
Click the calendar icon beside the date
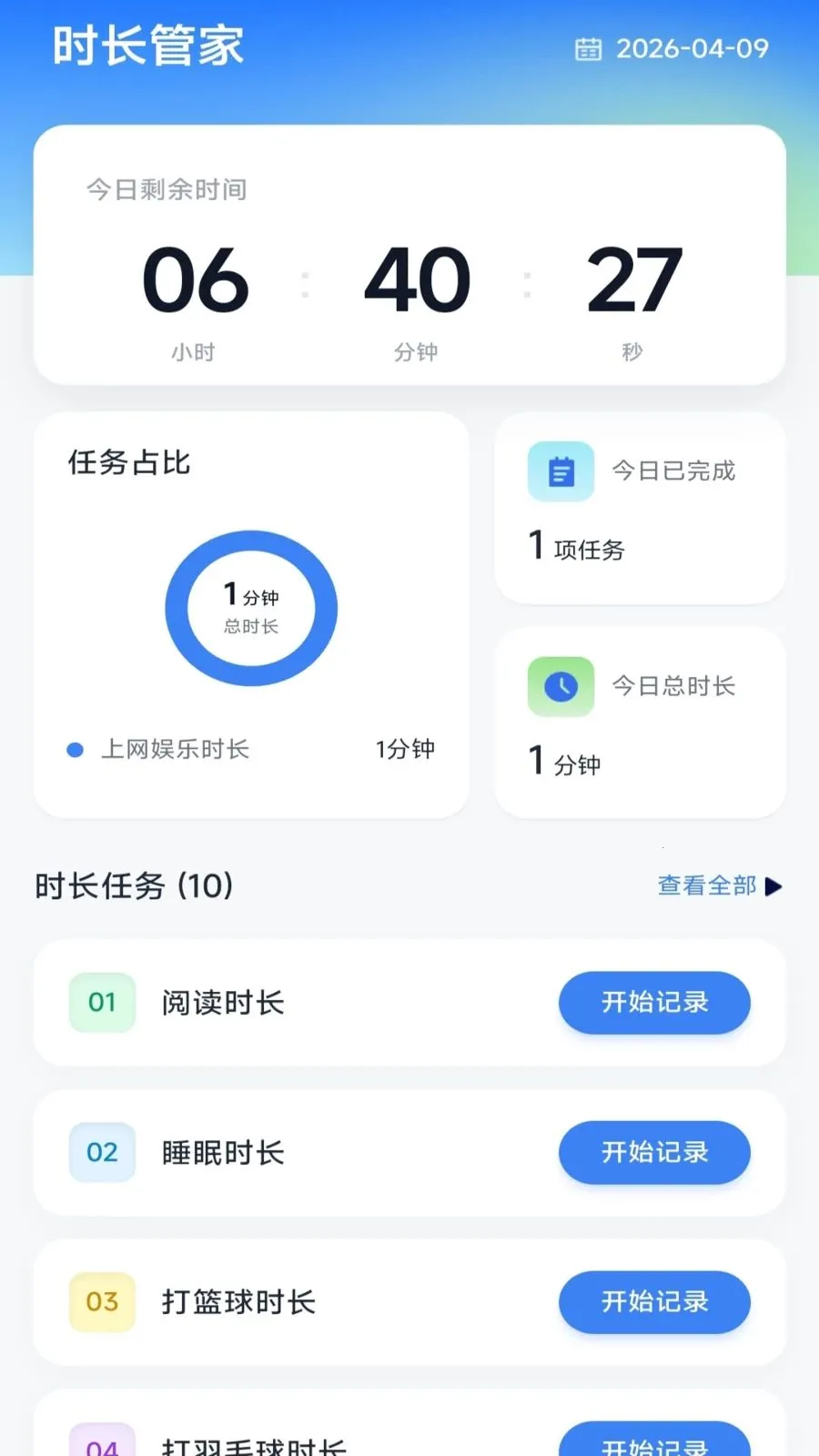590,49
